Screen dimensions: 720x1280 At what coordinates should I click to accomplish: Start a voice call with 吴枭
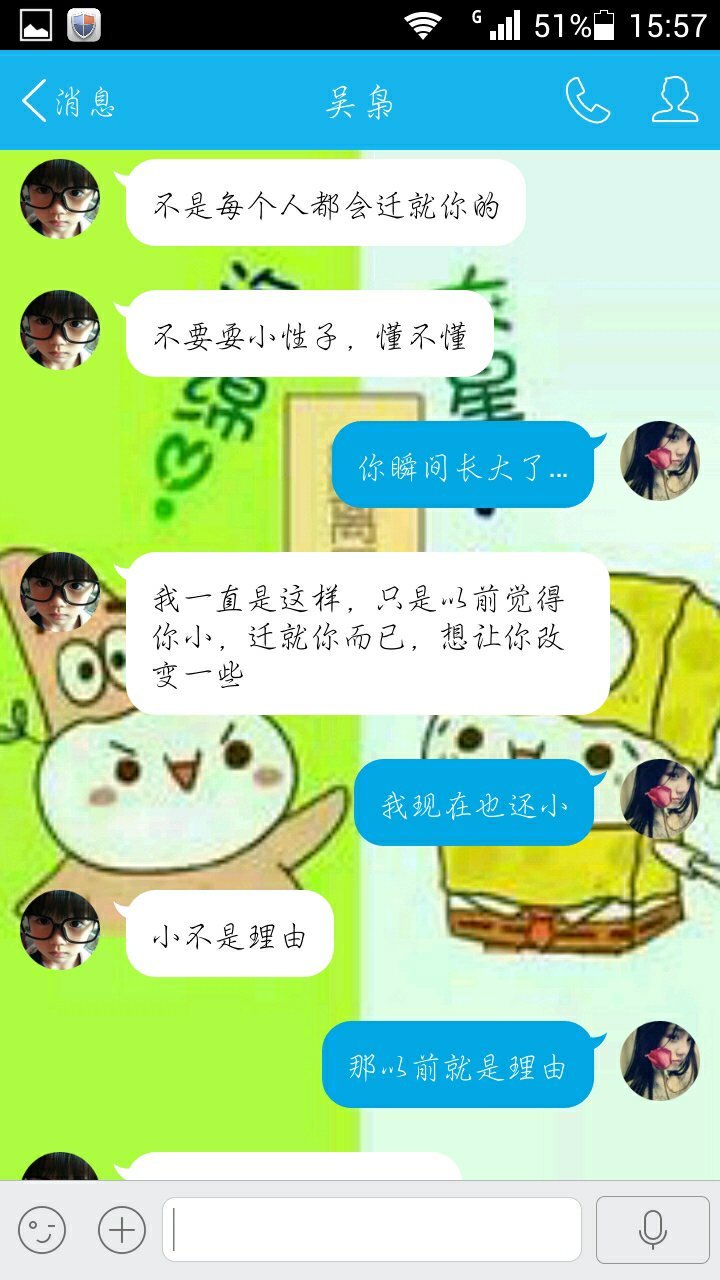tap(588, 101)
